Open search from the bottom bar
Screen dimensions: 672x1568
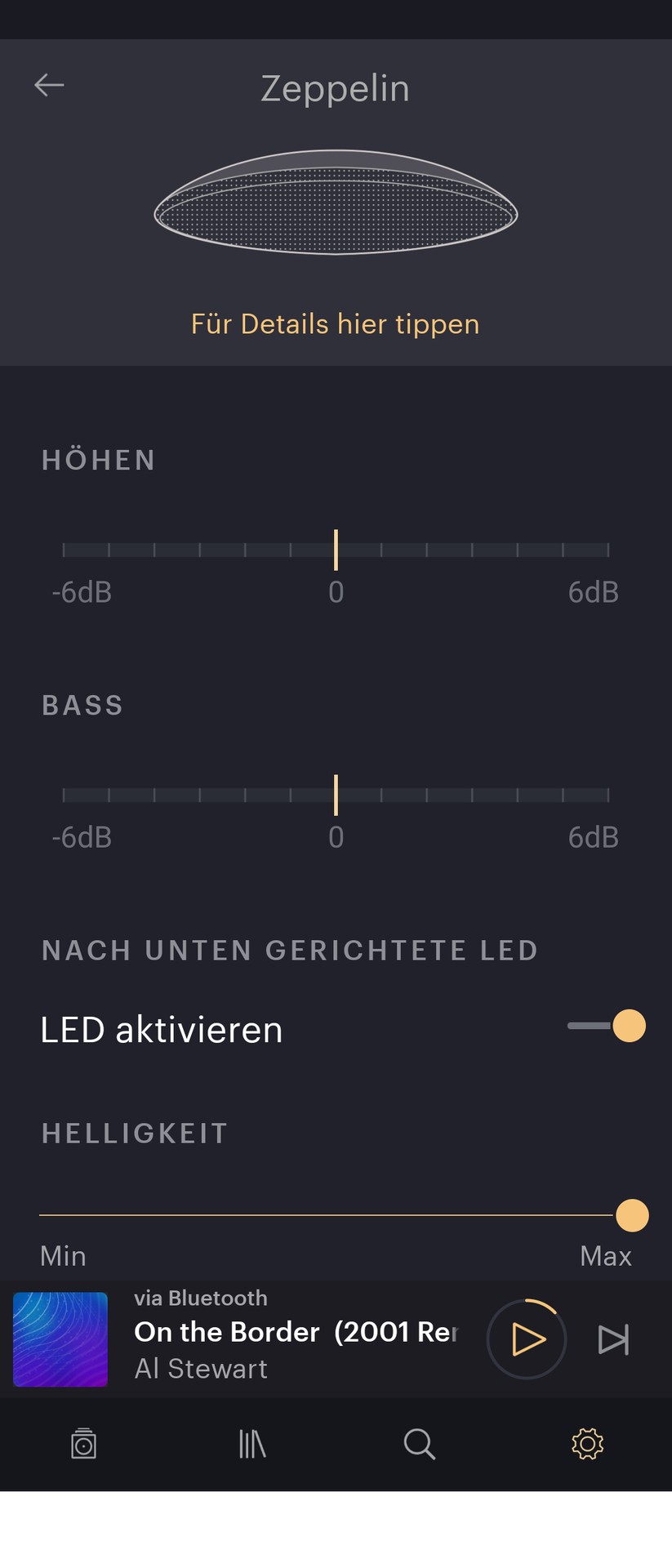[419, 1443]
